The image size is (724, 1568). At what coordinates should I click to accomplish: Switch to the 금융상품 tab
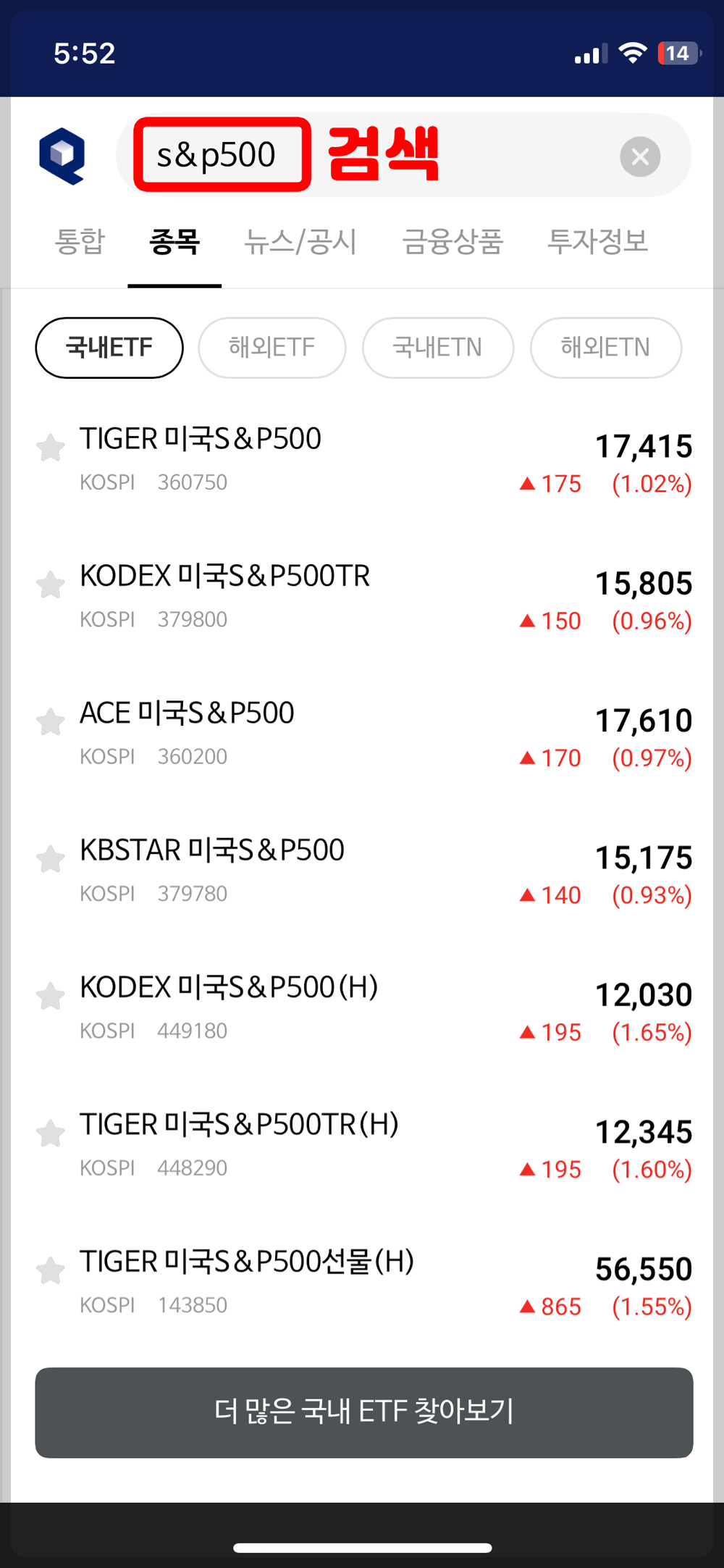coord(452,242)
